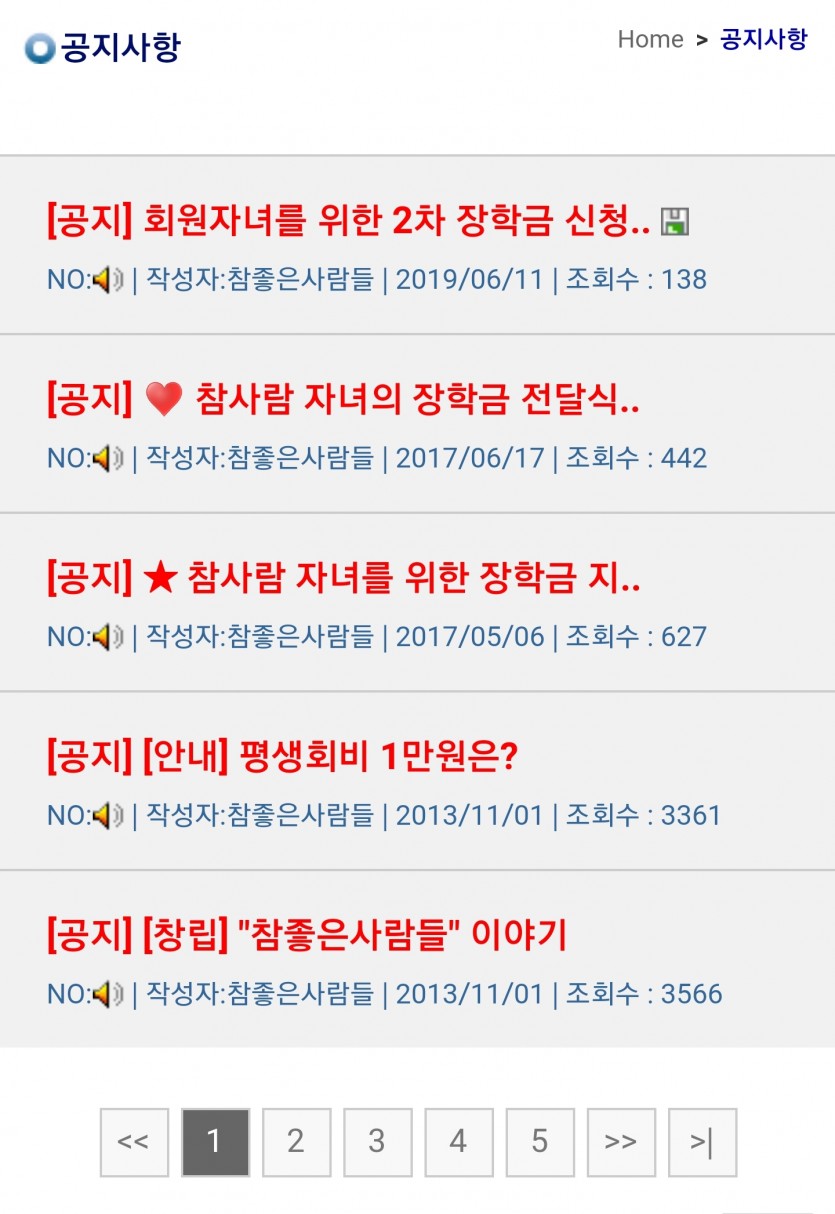
Task: Go to page 4
Action: 458,1142
